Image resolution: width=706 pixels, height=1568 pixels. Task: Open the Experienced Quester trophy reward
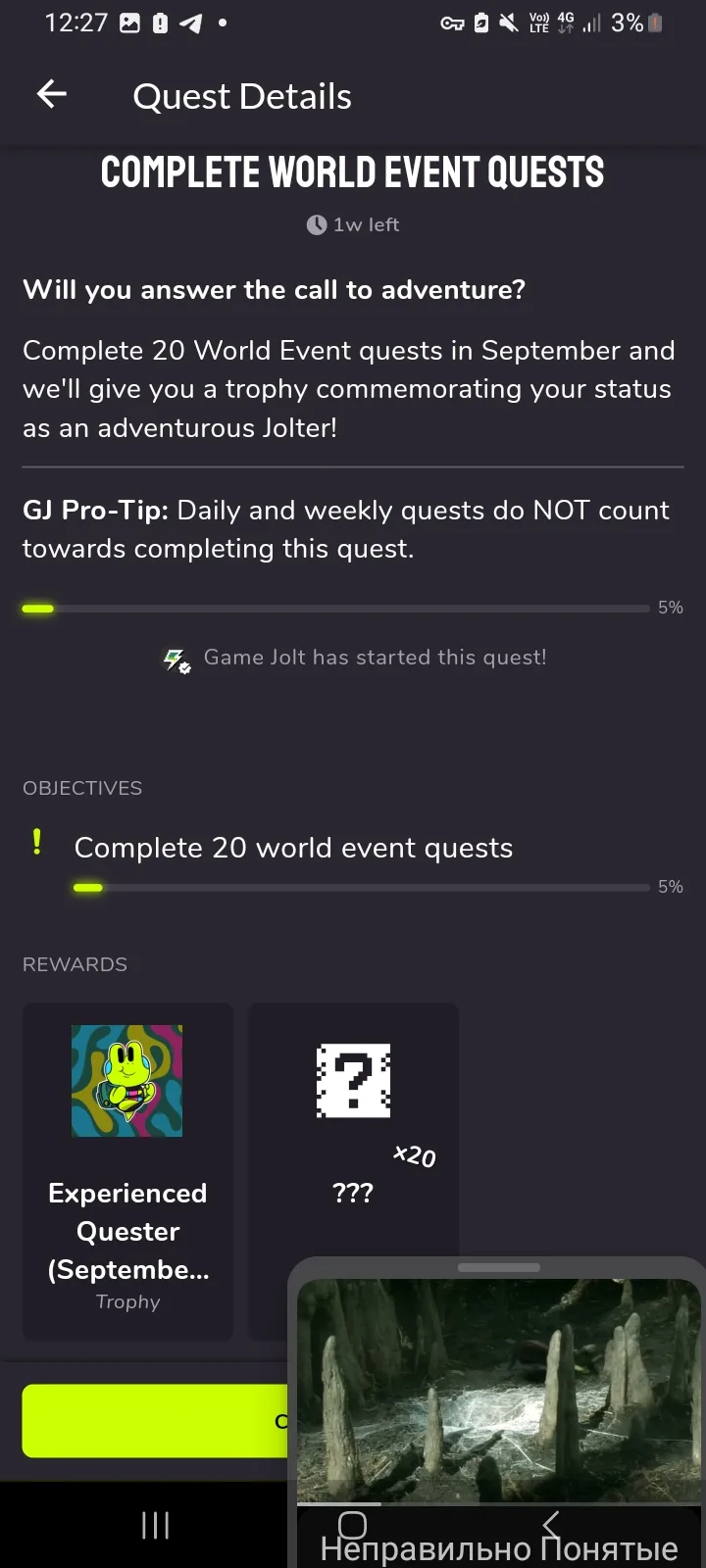tap(127, 1171)
